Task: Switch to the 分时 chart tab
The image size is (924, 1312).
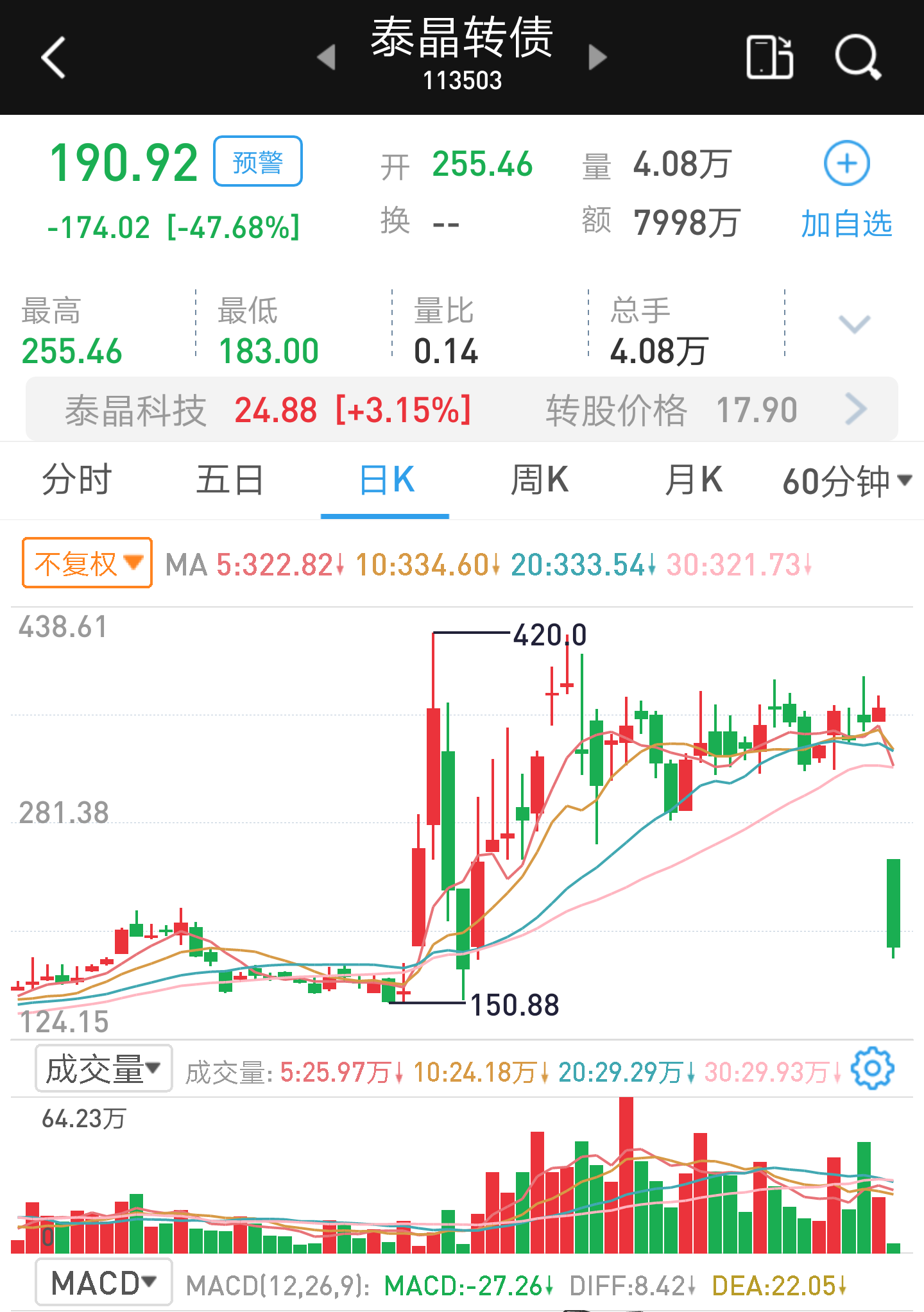Action: click(76, 480)
